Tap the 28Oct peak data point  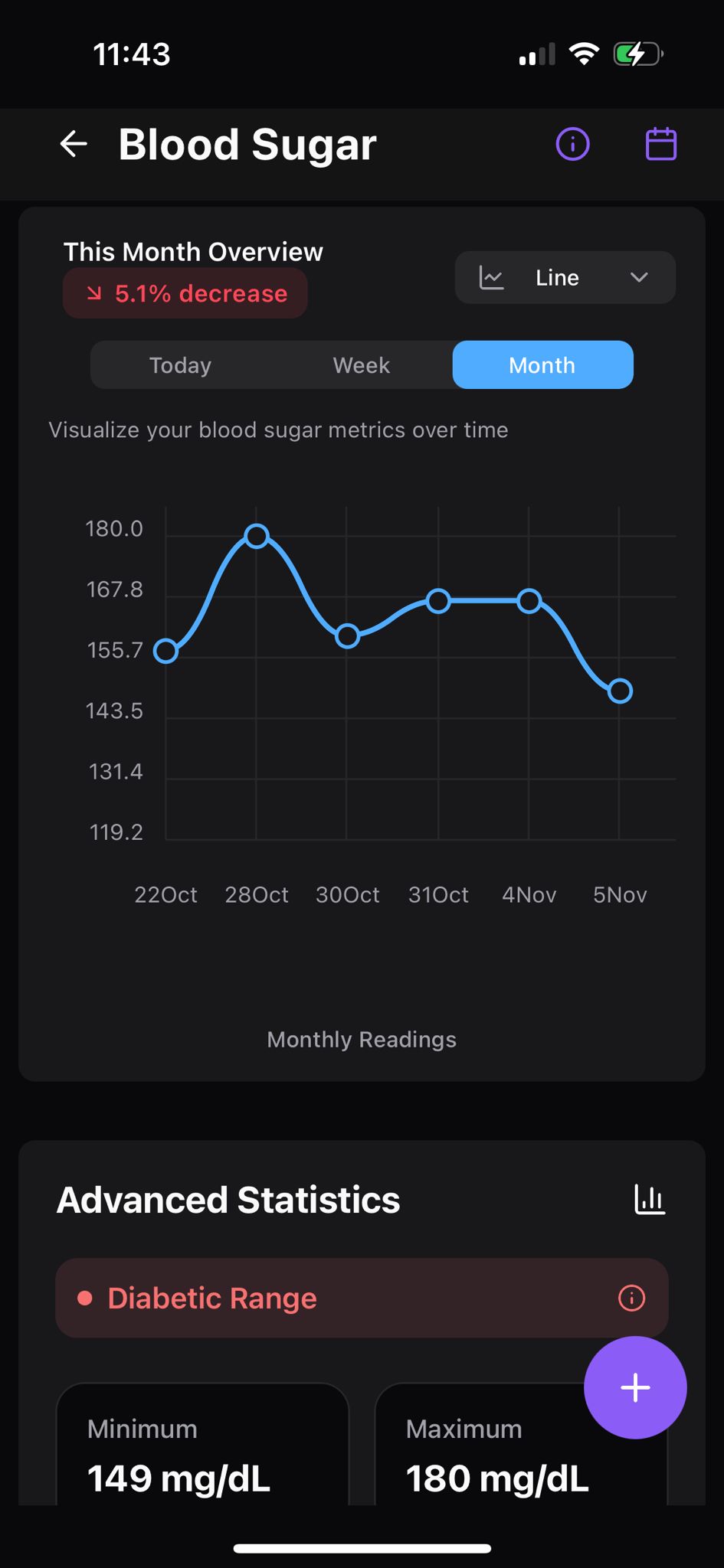pyautogui.click(x=257, y=536)
